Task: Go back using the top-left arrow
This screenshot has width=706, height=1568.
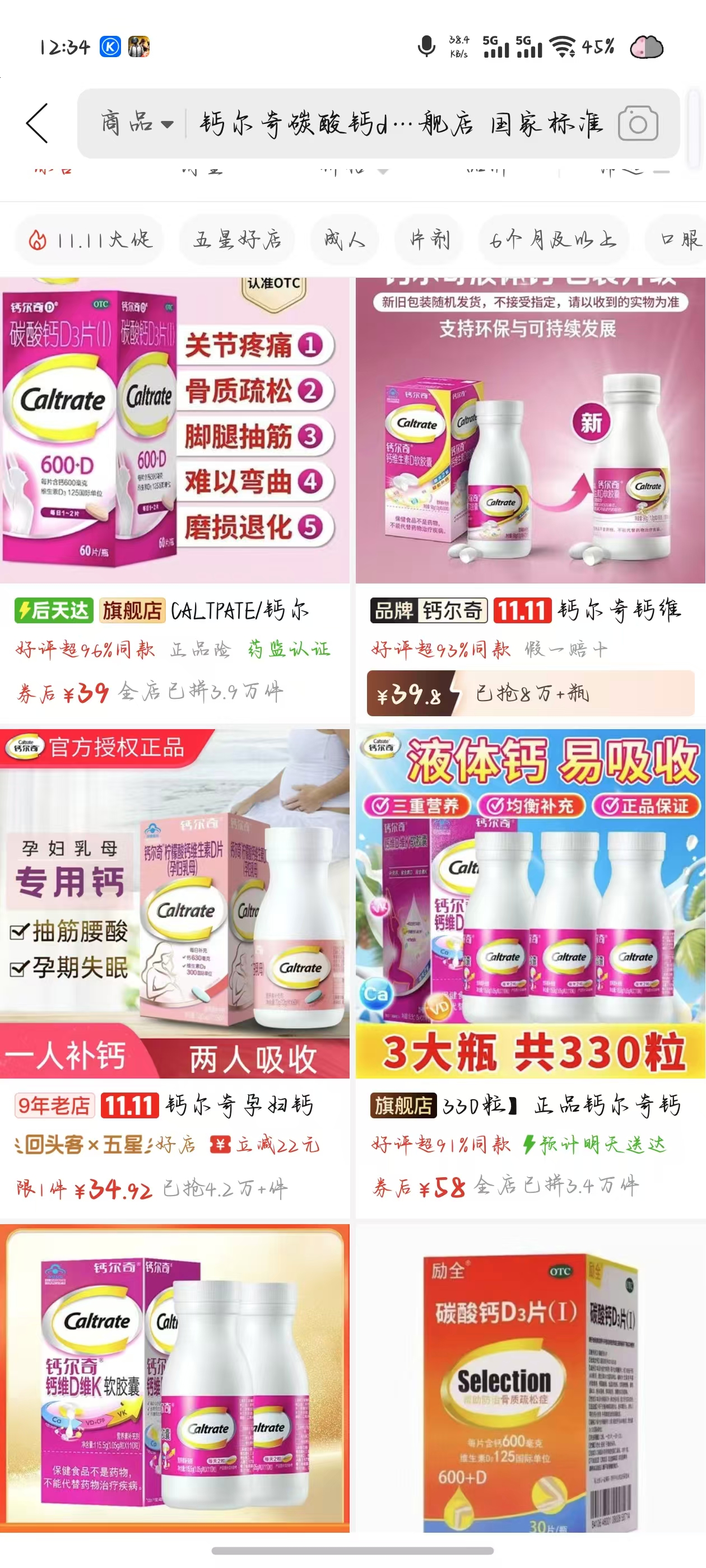Action: pyautogui.click(x=37, y=123)
